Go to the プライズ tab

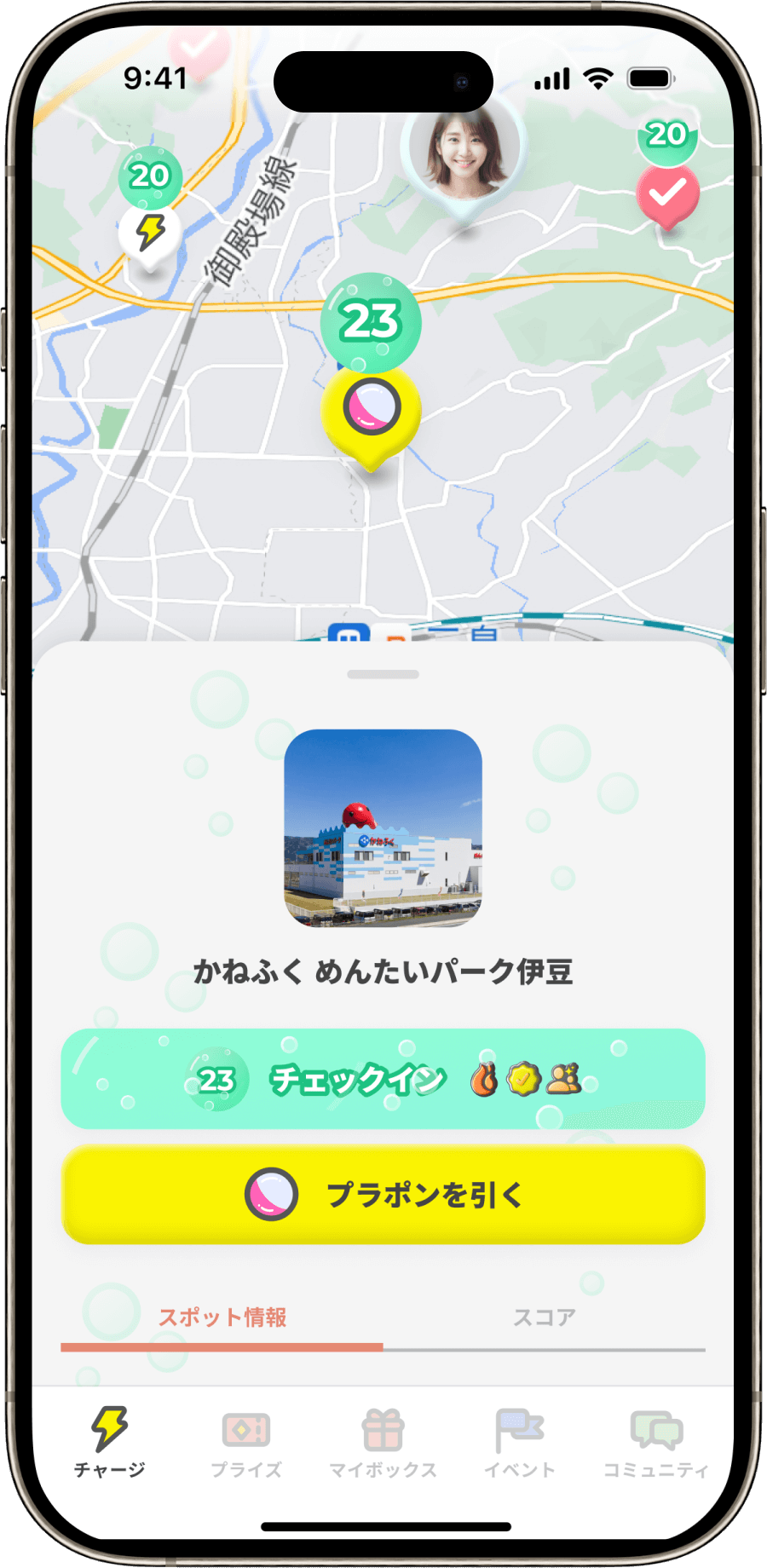(246, 1442)
